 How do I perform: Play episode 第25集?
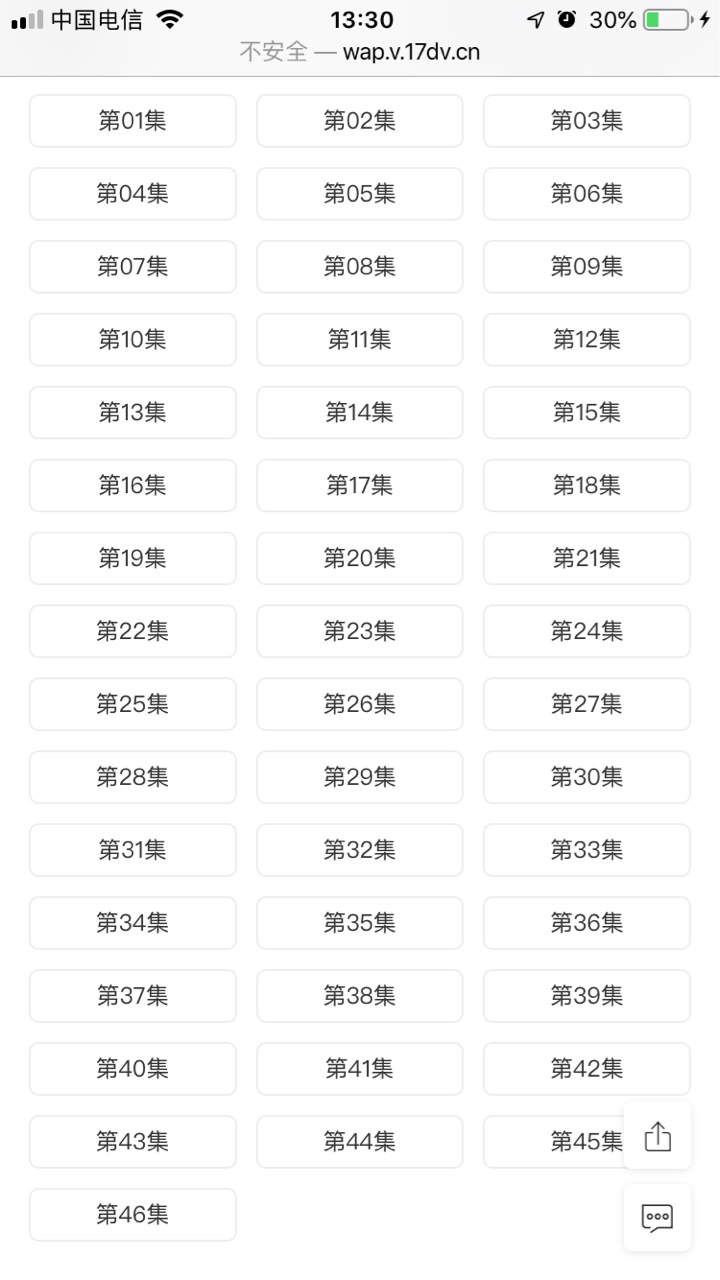tap(133, 705)
